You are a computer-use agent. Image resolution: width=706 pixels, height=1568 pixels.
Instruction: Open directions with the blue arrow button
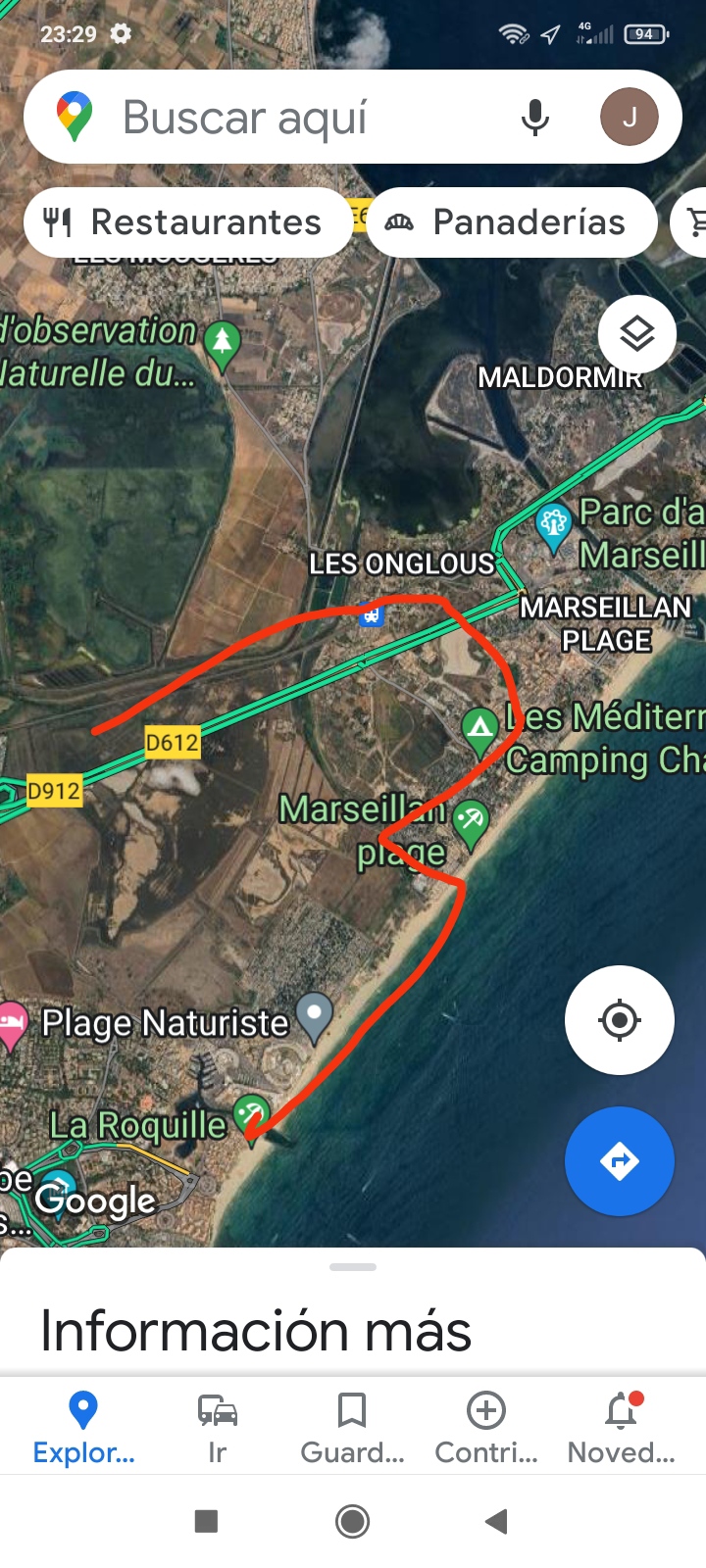(619, 1161)
